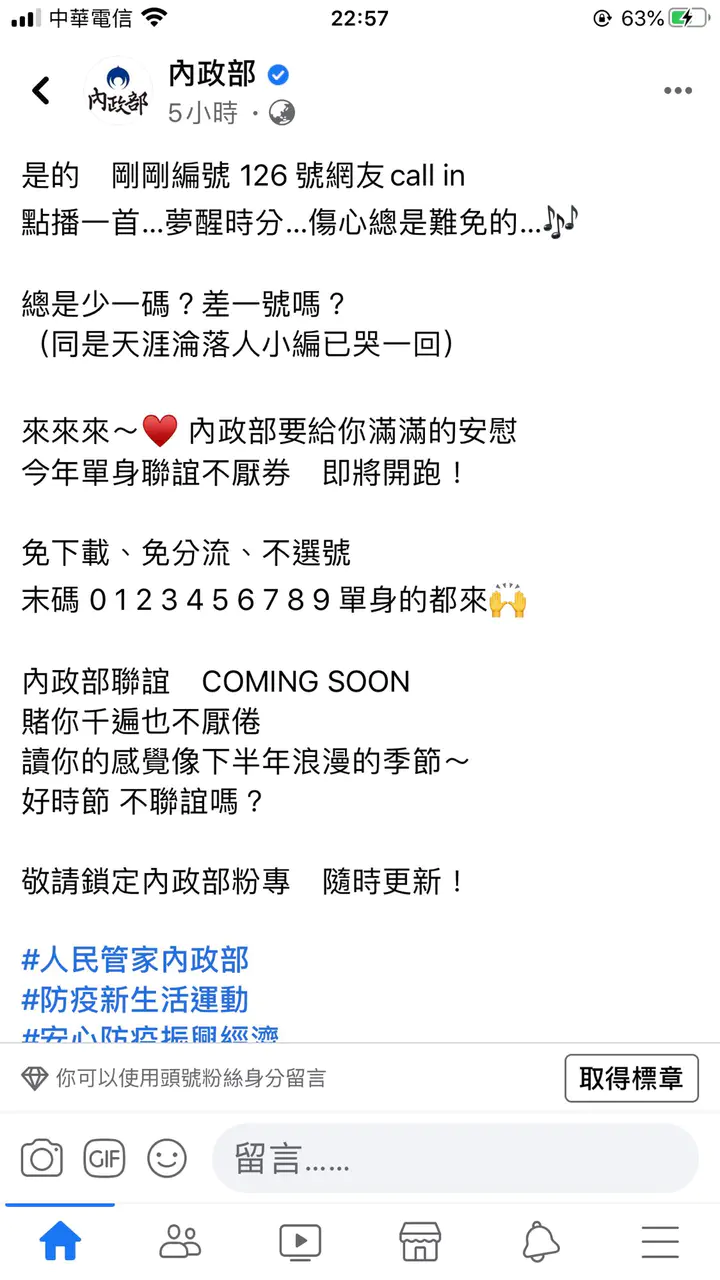The image size is (720, 1280).
Task: Open hashtag #人民管家內政部
Action: pyautogui.click(x=135, y=961)
